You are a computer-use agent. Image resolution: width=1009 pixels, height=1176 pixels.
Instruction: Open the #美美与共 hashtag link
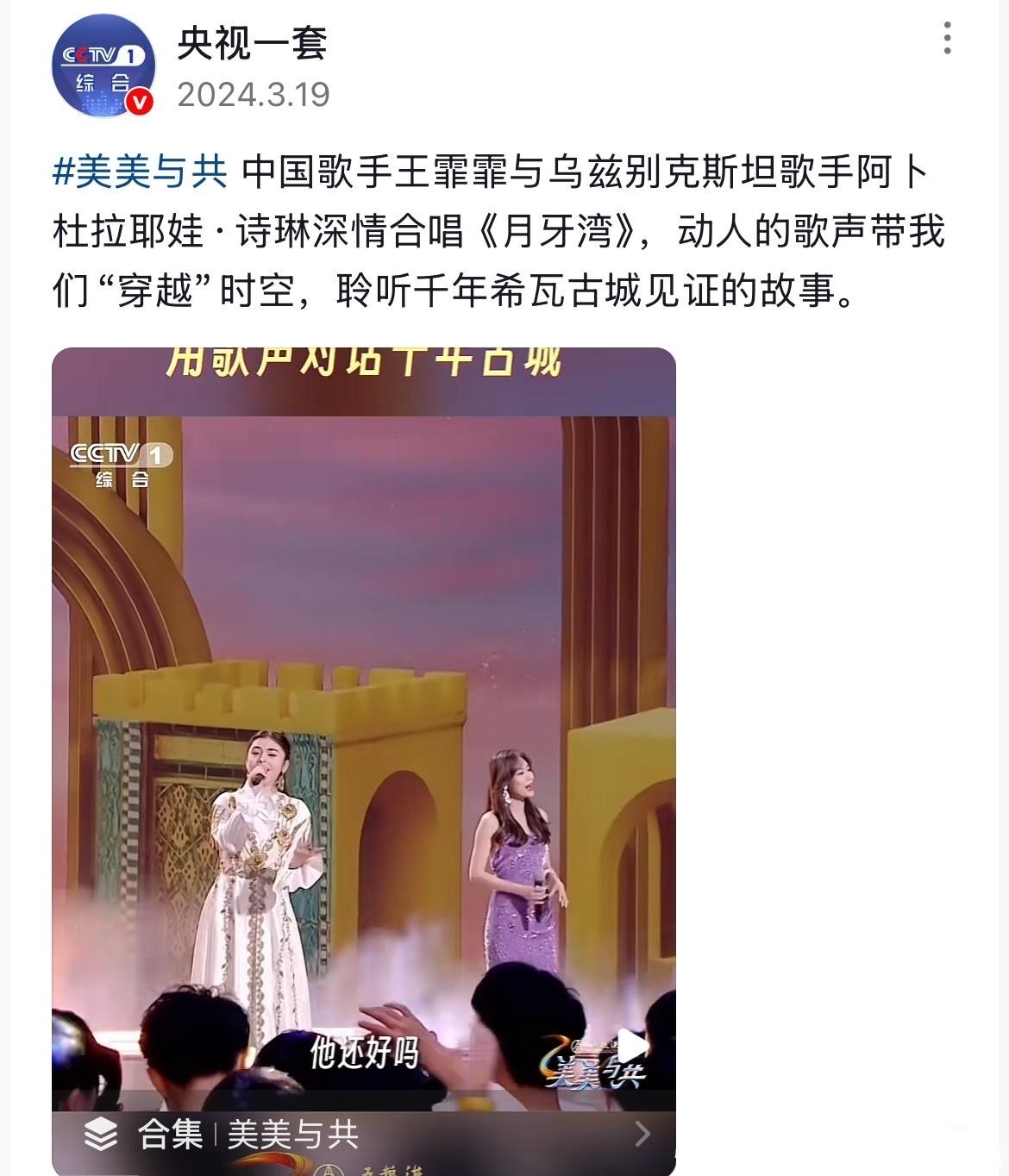pos(141,172)
